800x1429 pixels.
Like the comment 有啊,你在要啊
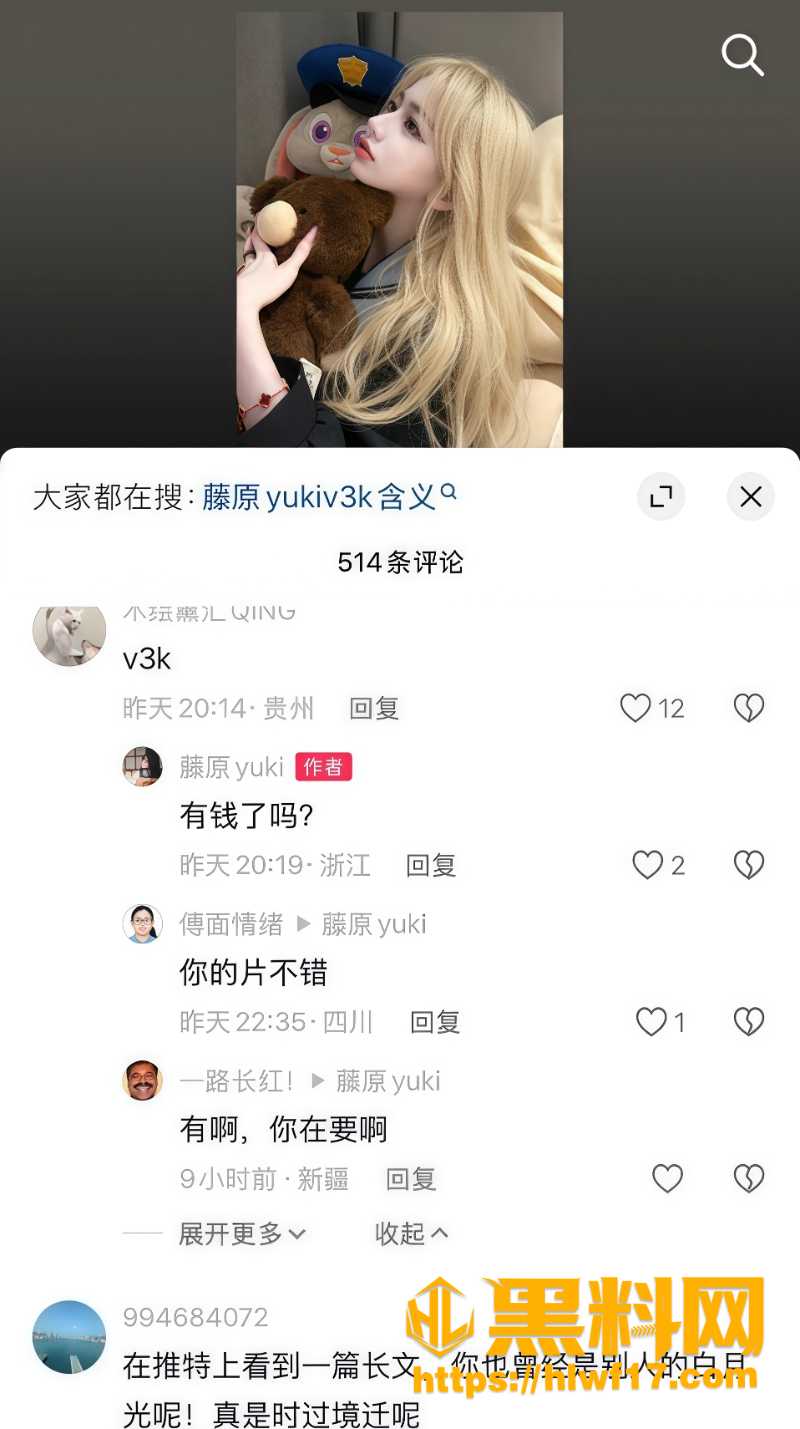[x=667, y=1178]
